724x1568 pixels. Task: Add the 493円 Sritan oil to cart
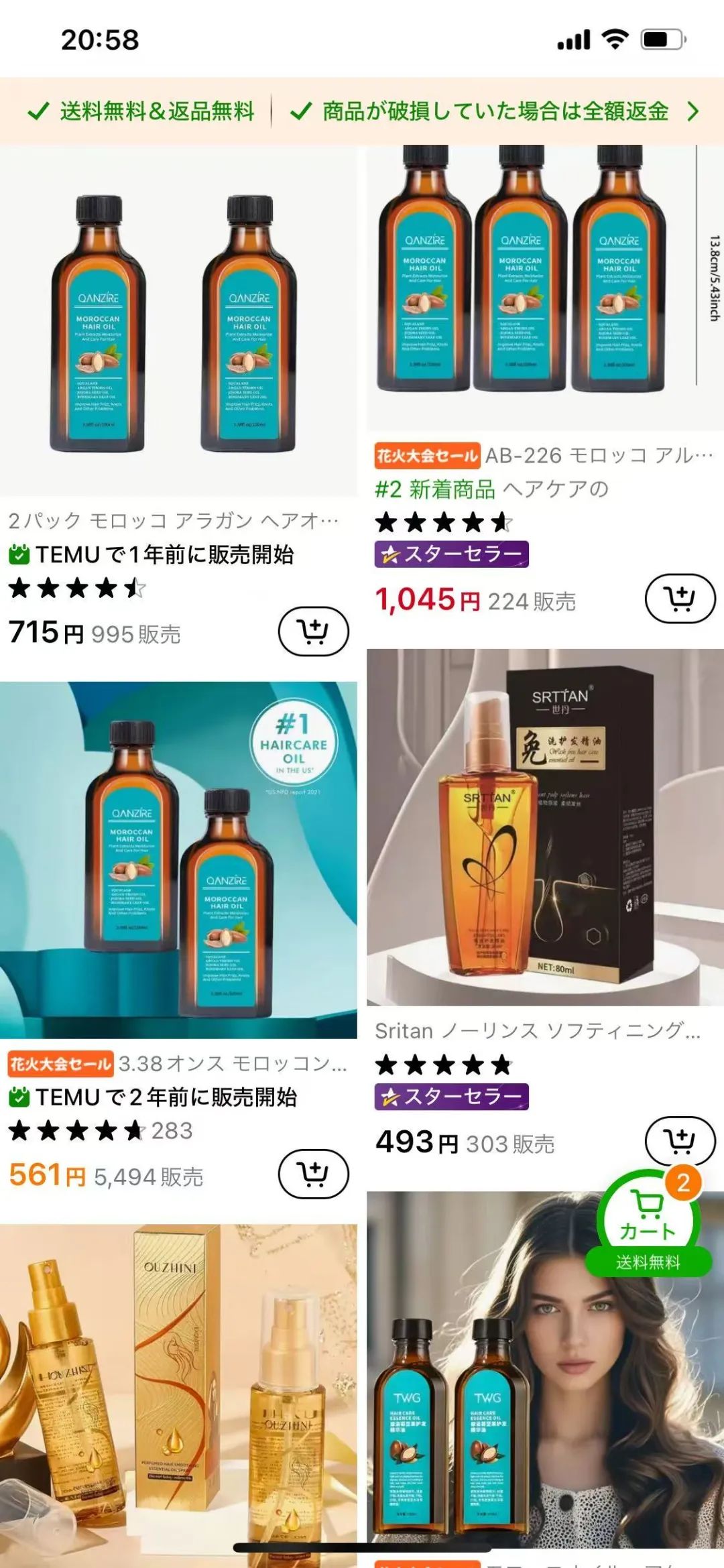click(x=680, y=1140)
